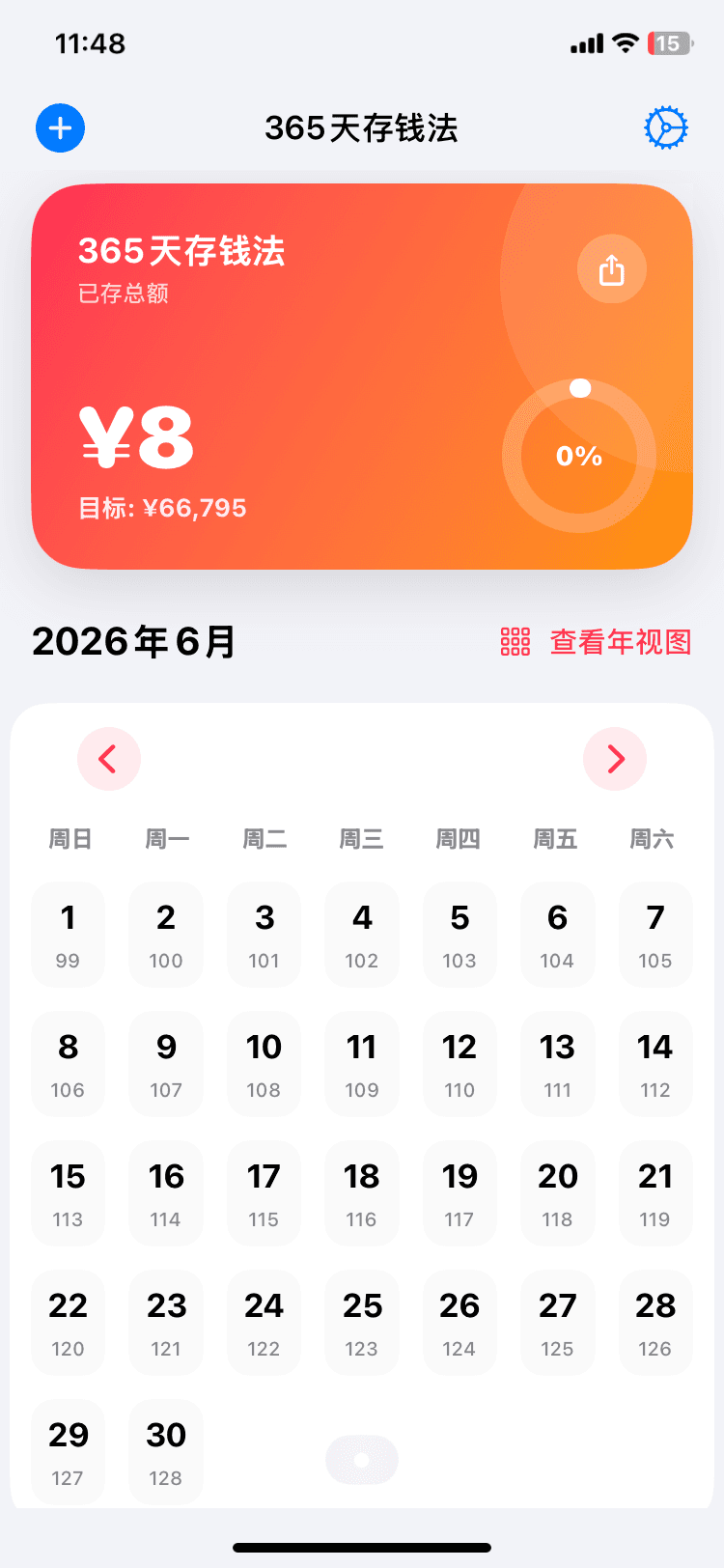
Task: Select June 21 in the 周六 column
Action: click(x=655, y=1193)
